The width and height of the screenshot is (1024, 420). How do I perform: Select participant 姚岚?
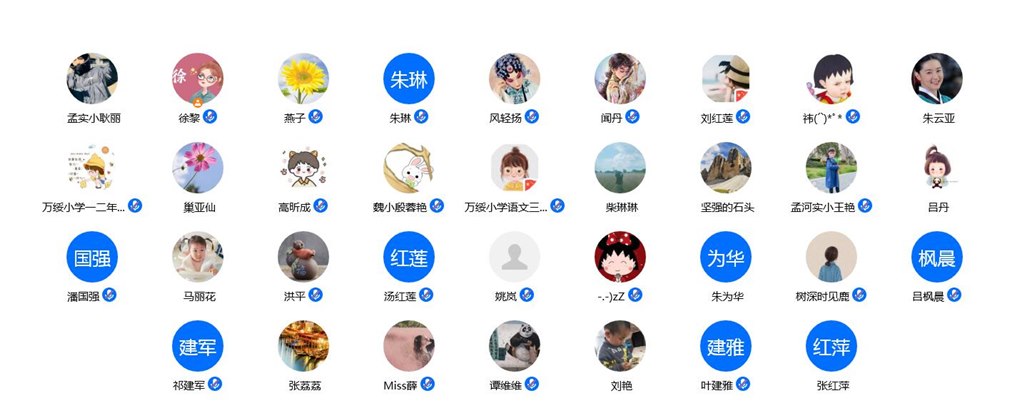point(515,257)
